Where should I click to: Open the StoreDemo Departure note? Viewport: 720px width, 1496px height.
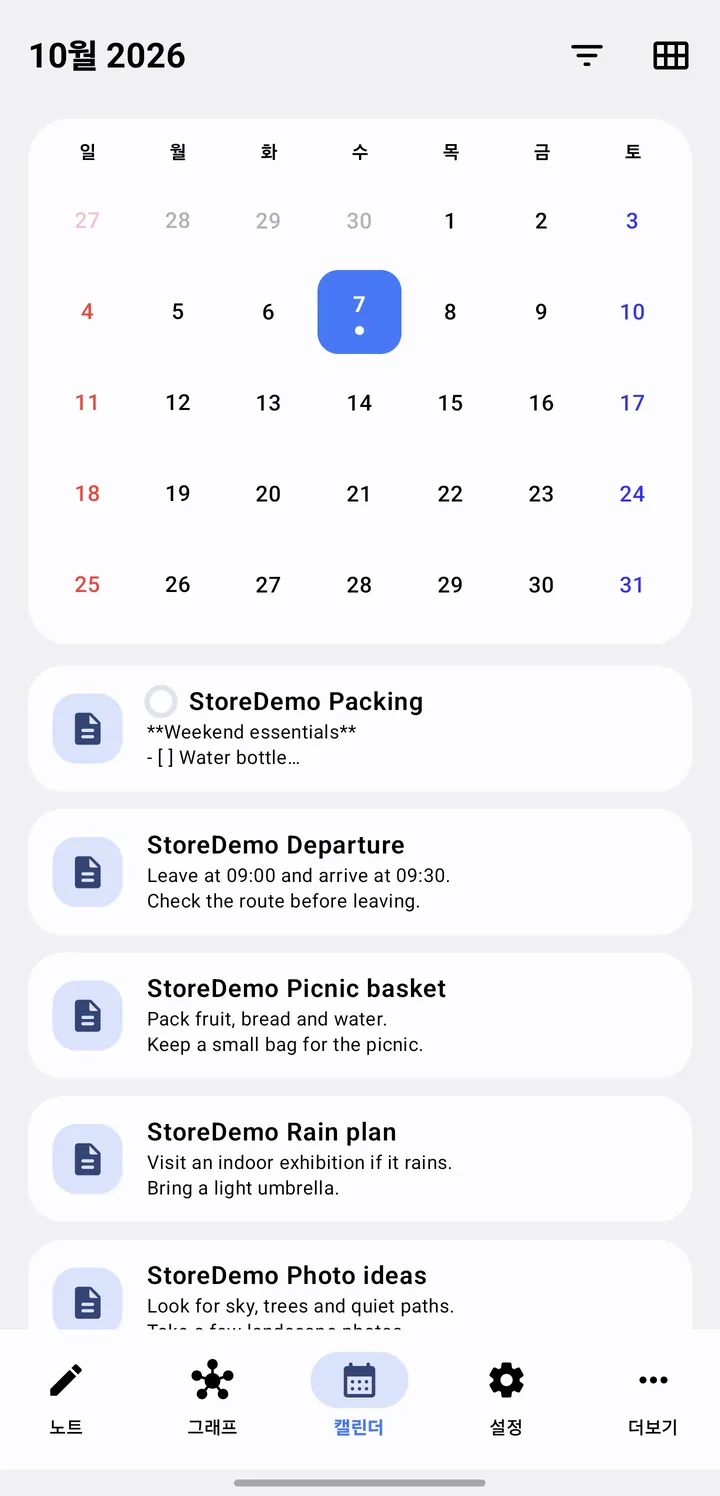point(360,872)
